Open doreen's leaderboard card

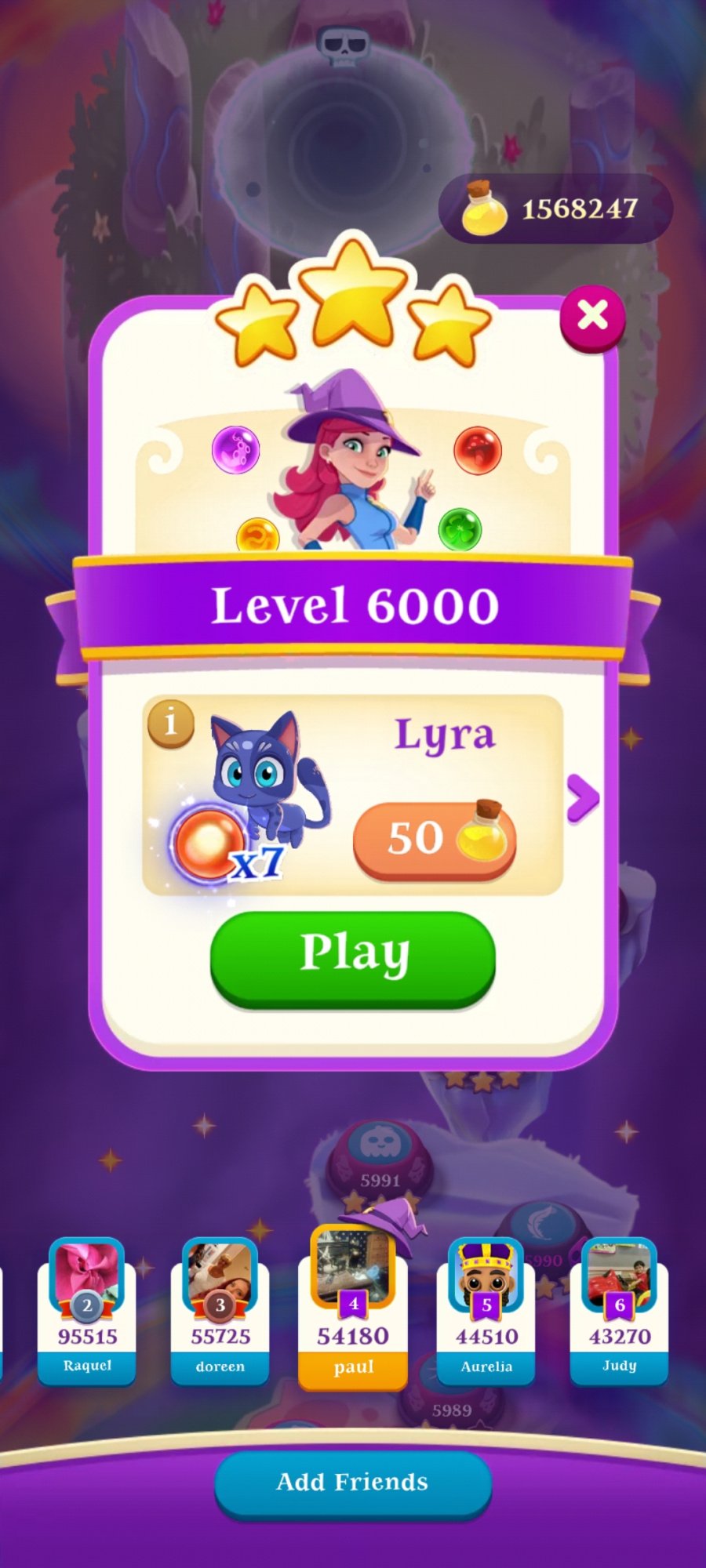coord(220,1311)
